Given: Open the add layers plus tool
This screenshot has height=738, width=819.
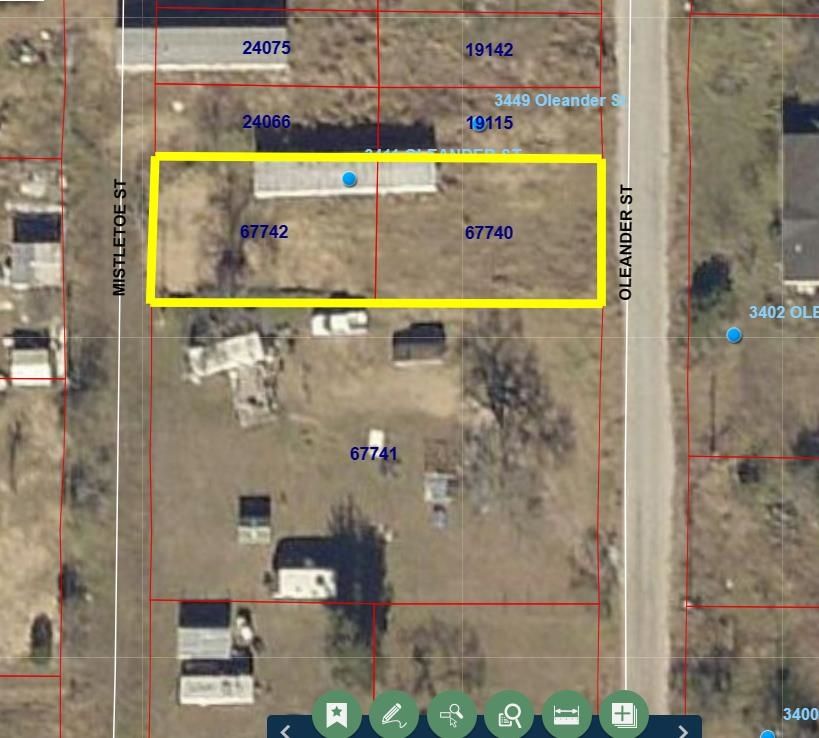Looking at the screenshot, I should [x=623, y=714].
